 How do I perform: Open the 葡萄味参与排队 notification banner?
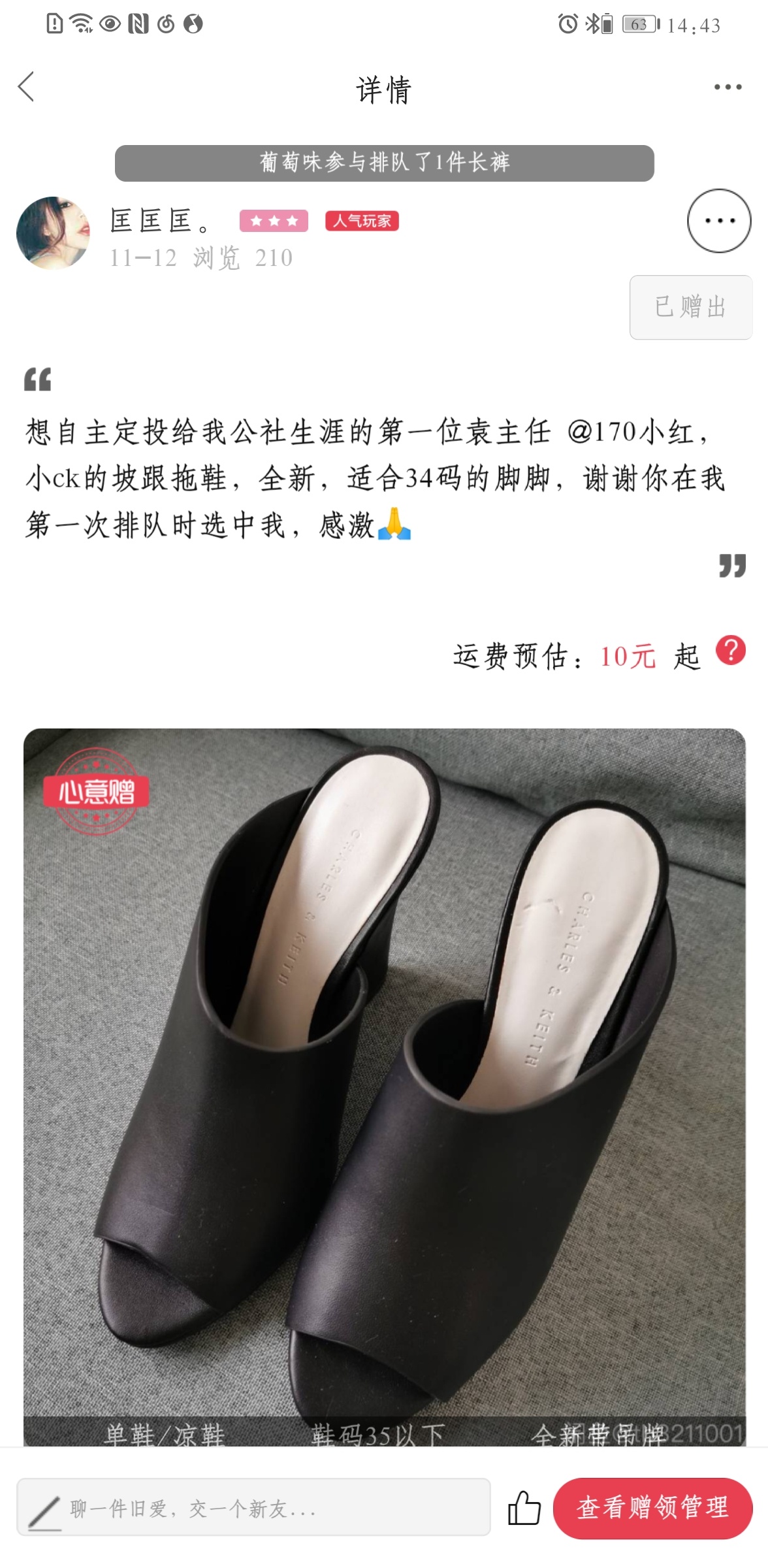click(384, 163)
